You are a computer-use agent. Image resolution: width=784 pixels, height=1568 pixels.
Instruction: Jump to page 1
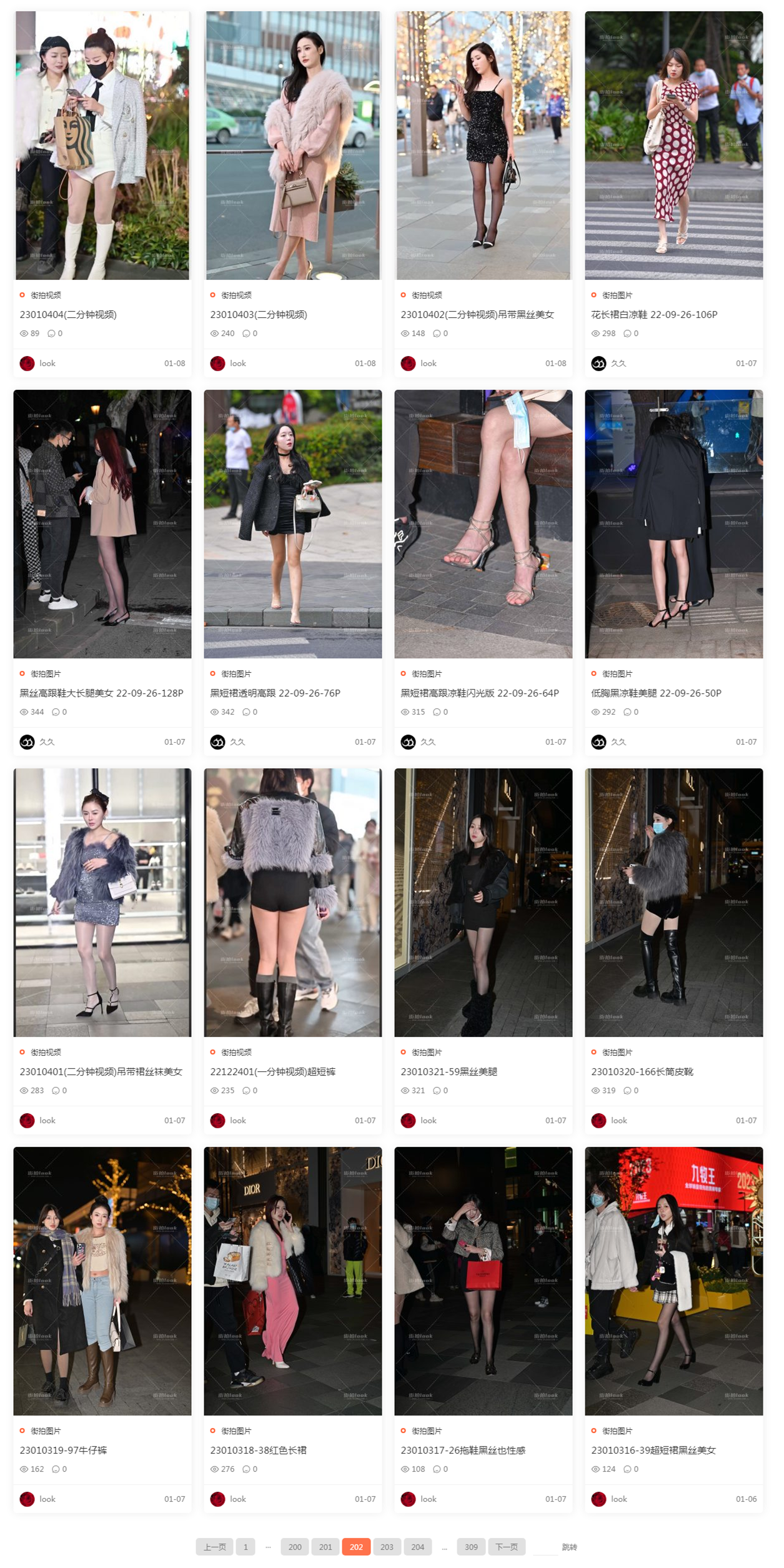[x=246, y=1547]
